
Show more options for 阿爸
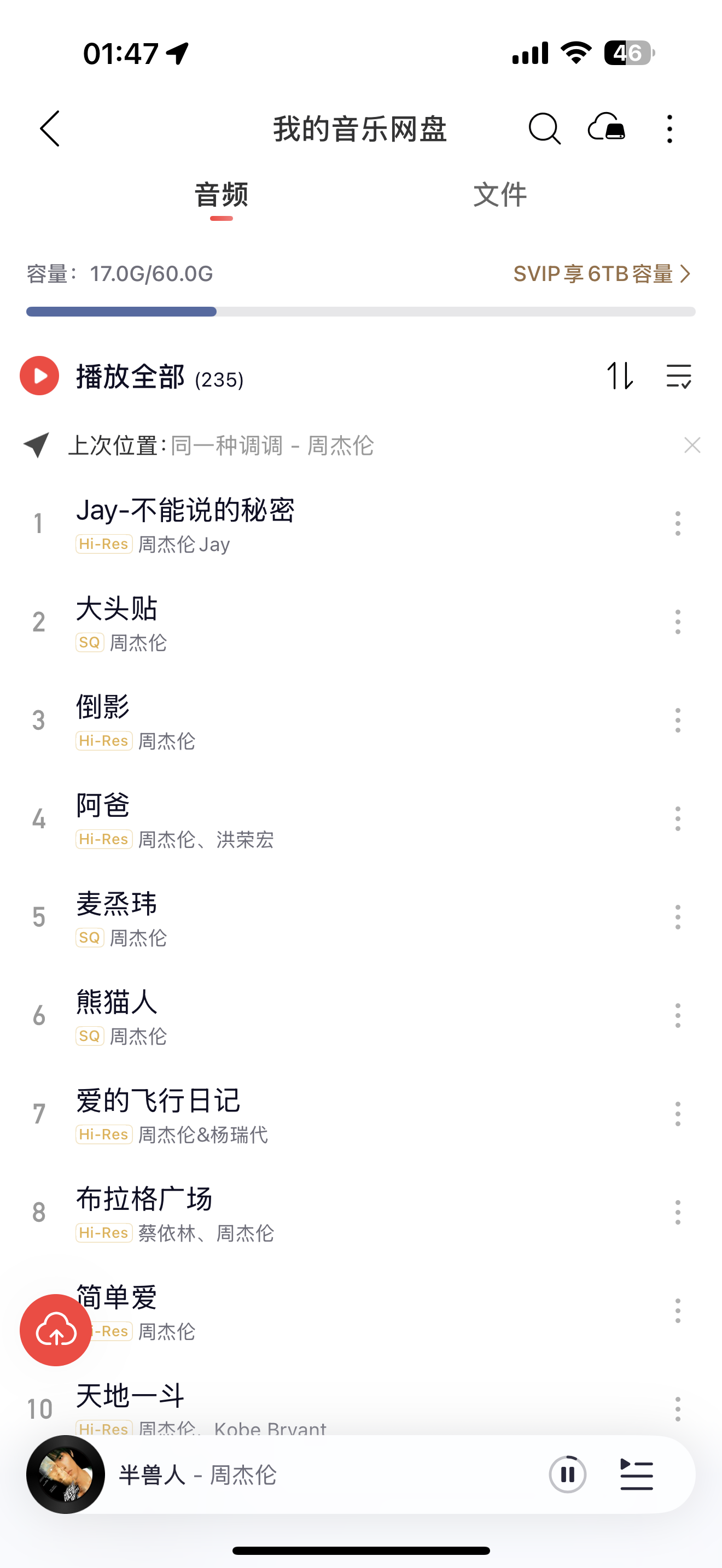coord(678,818)
